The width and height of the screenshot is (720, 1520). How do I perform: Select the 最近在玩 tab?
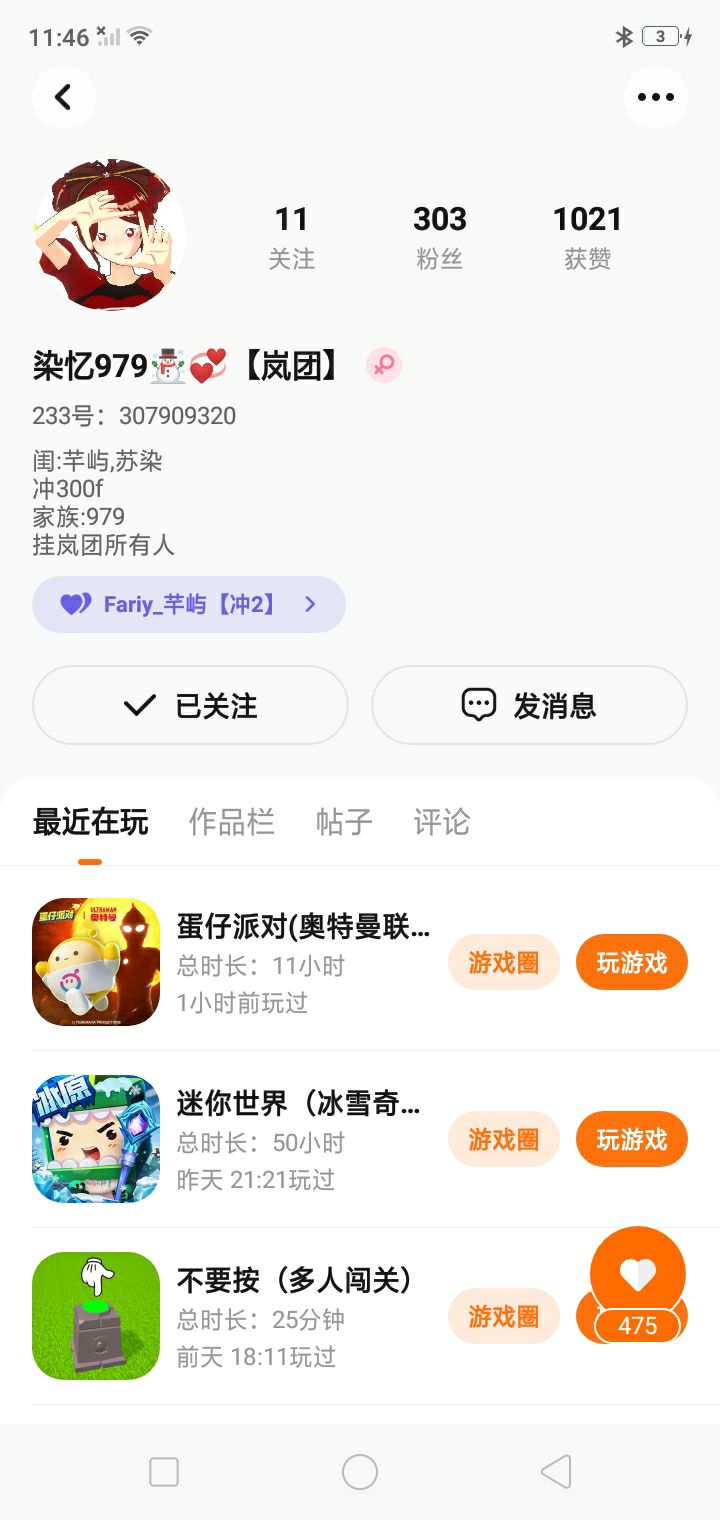90,822
